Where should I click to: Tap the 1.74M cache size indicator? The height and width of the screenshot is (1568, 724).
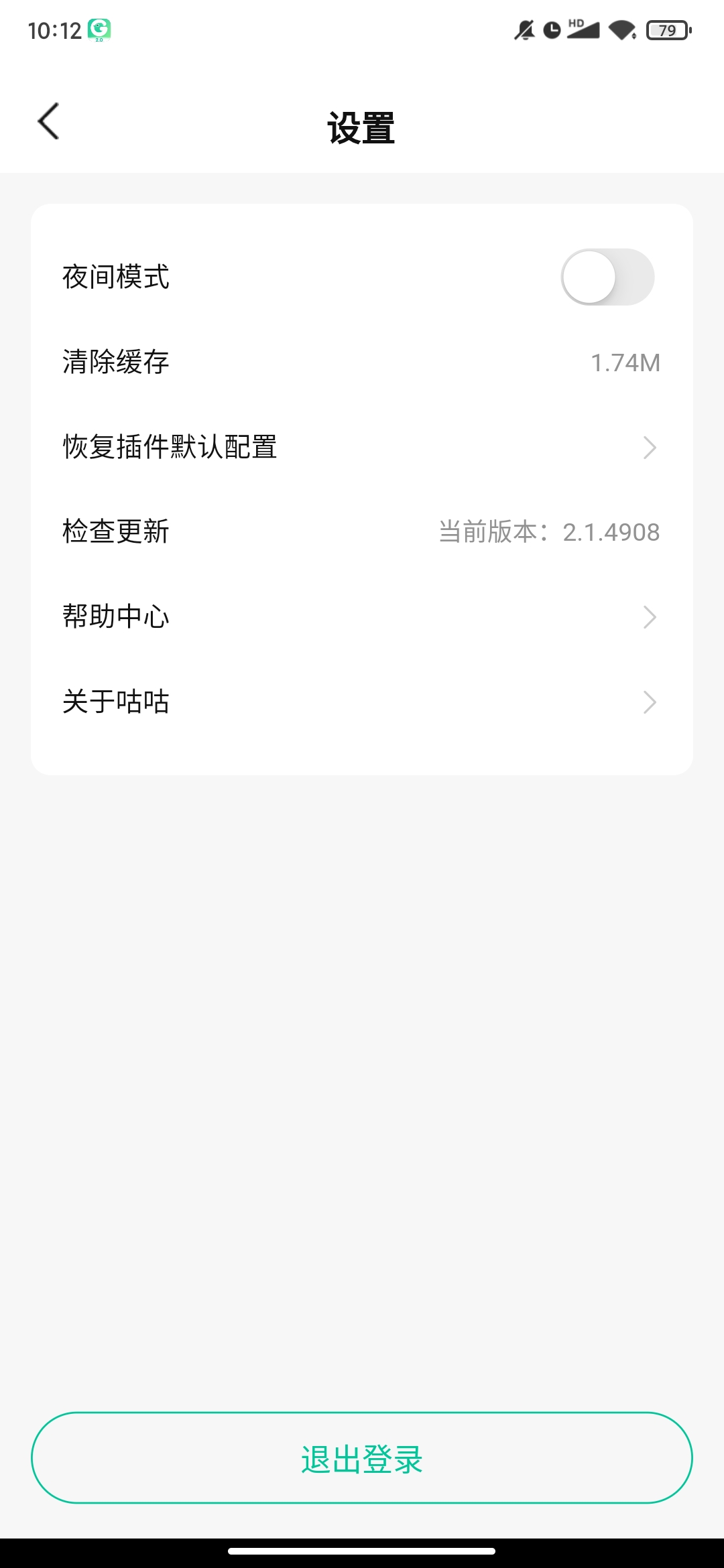tap(625, 362)
